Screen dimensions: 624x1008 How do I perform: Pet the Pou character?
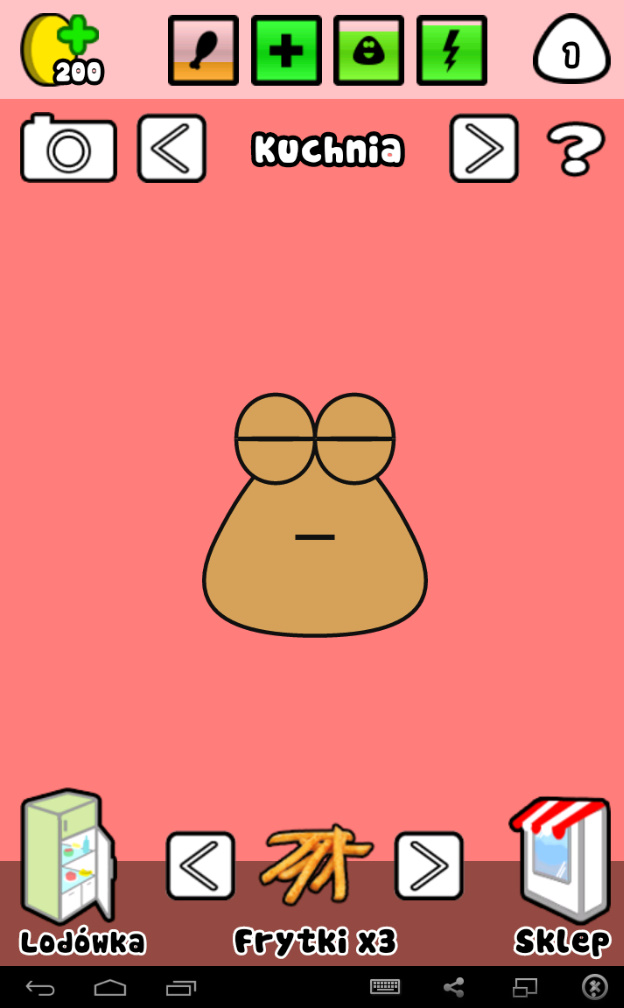pos(315,515)
